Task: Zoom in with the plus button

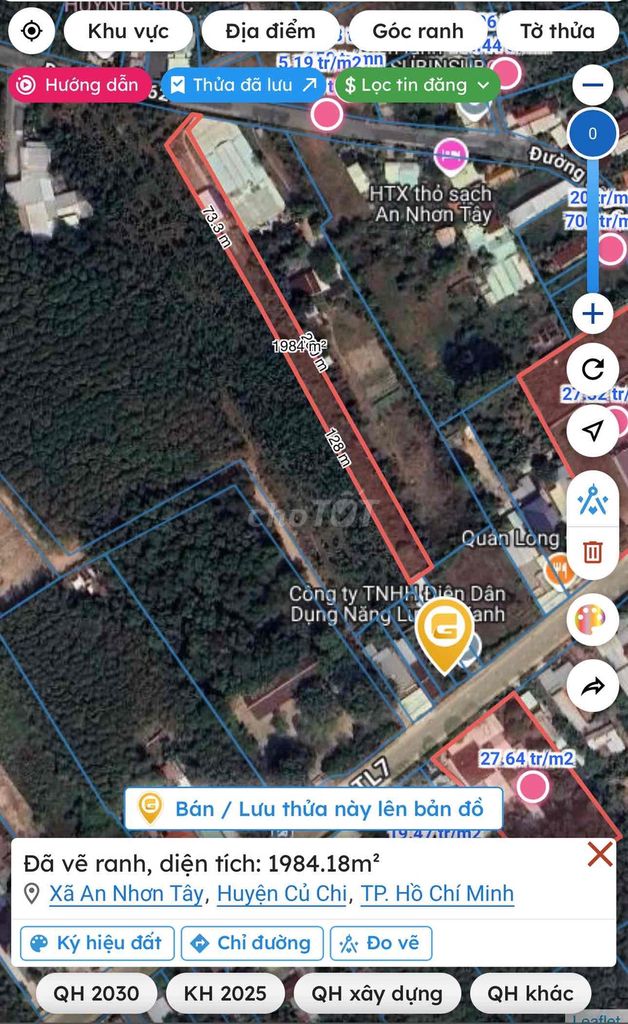Action: [593, 315]
